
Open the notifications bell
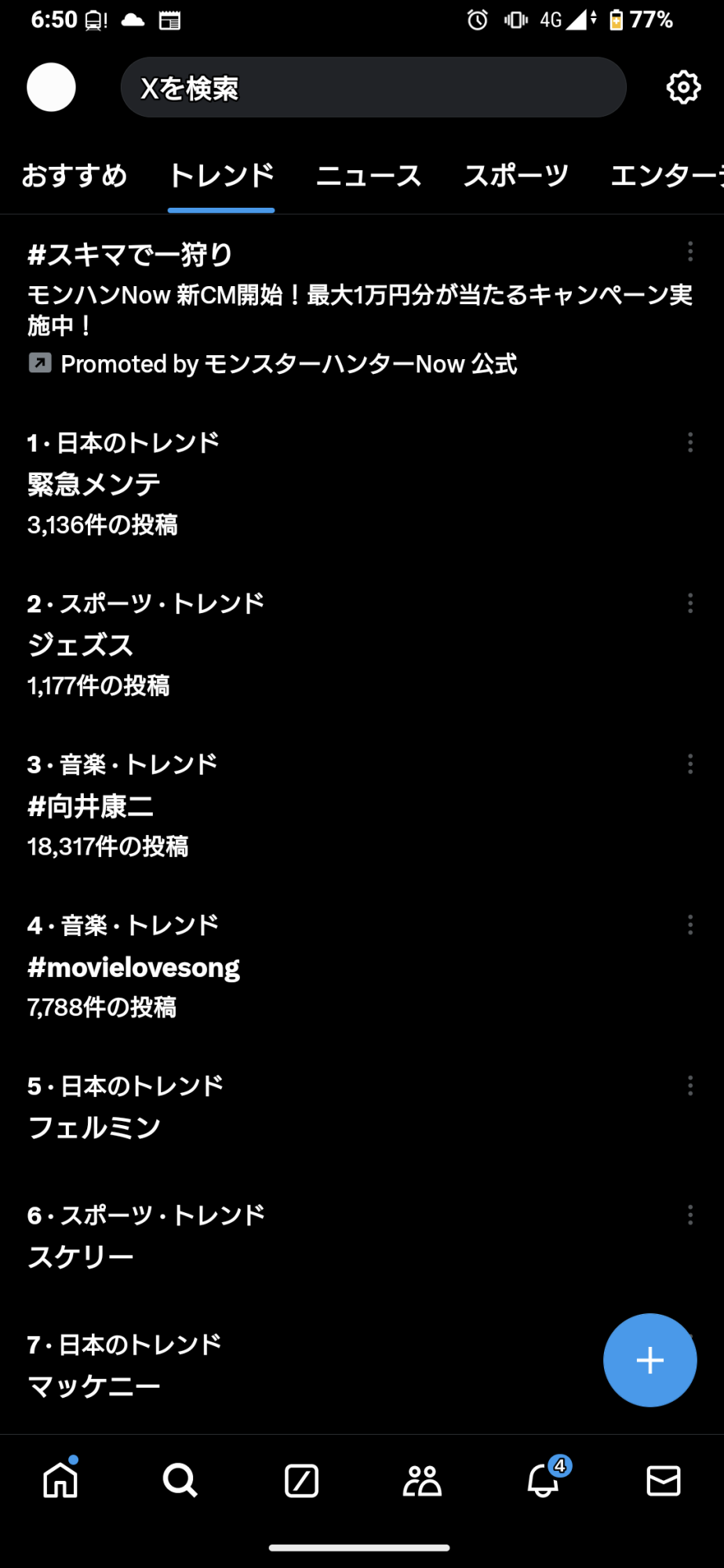(544, 1481)
